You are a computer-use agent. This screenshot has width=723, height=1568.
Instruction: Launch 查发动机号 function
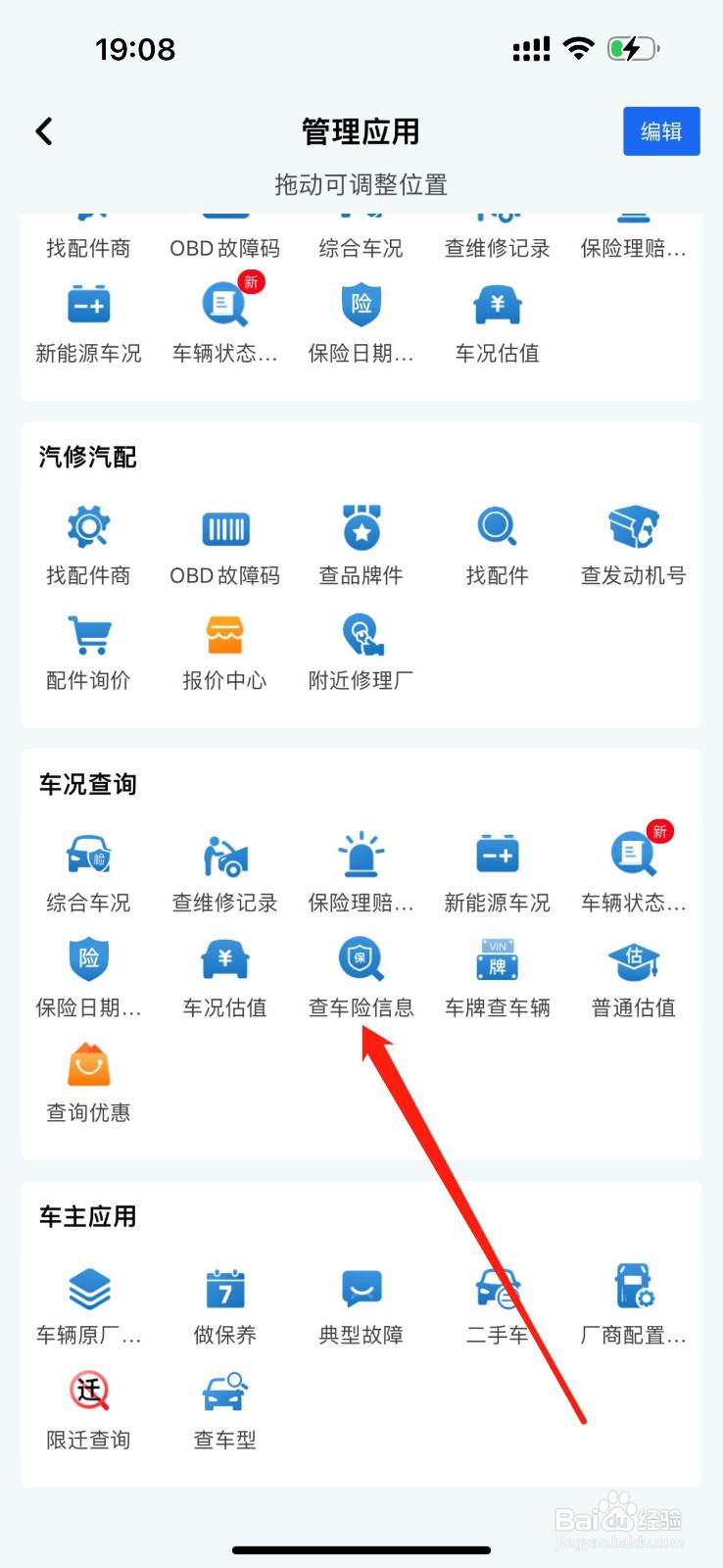point(633,529)
